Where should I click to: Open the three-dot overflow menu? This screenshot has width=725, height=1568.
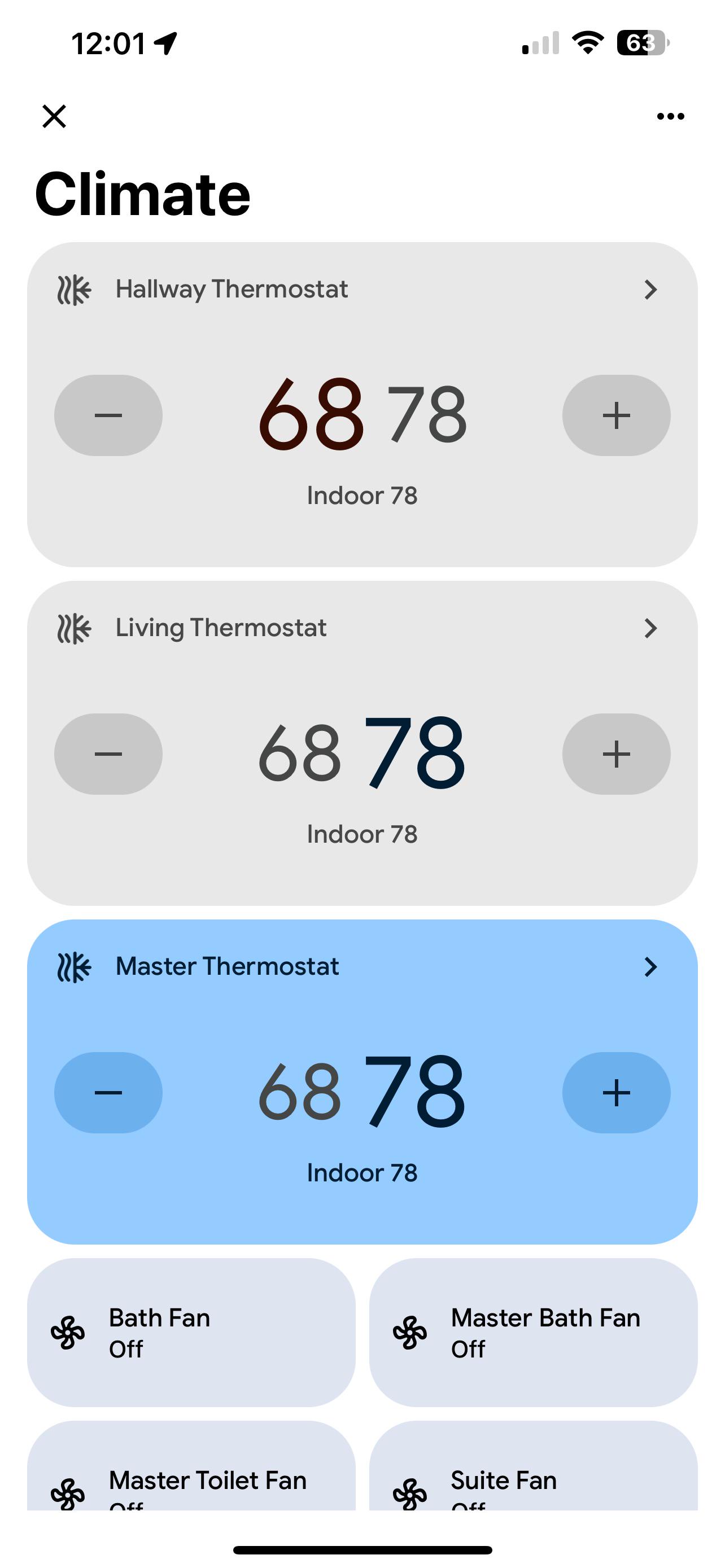670,116
